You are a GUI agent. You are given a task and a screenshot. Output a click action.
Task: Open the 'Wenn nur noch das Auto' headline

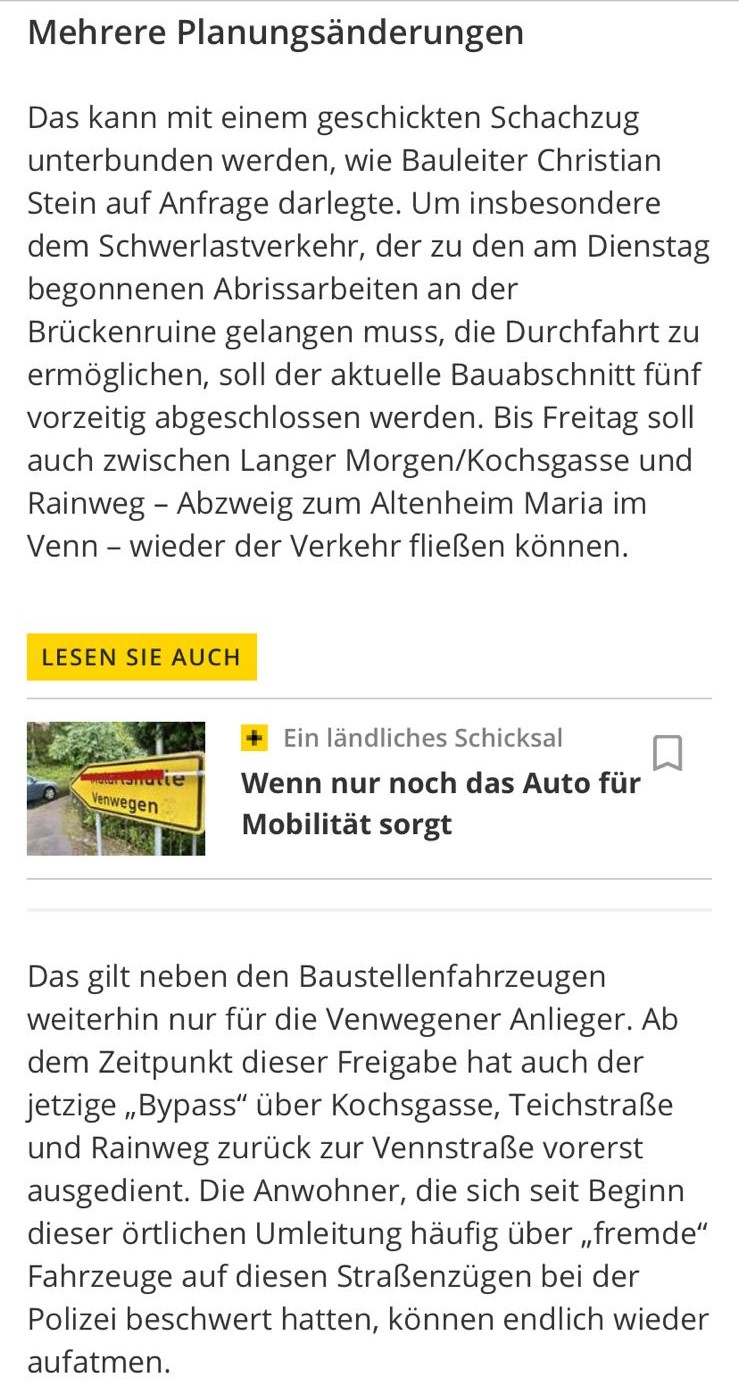[x=441, y=803]
